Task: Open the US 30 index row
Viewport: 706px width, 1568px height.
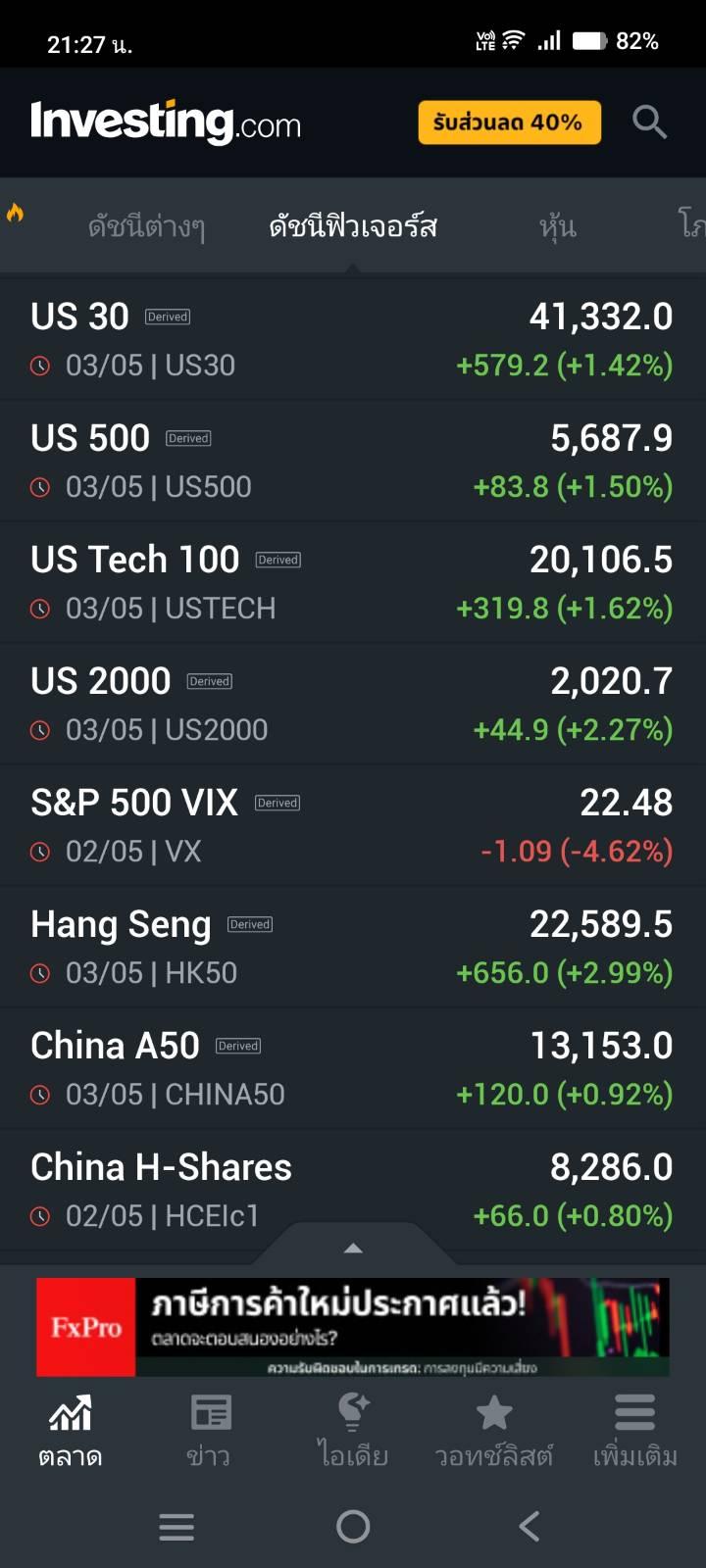Action: point(353,339)
